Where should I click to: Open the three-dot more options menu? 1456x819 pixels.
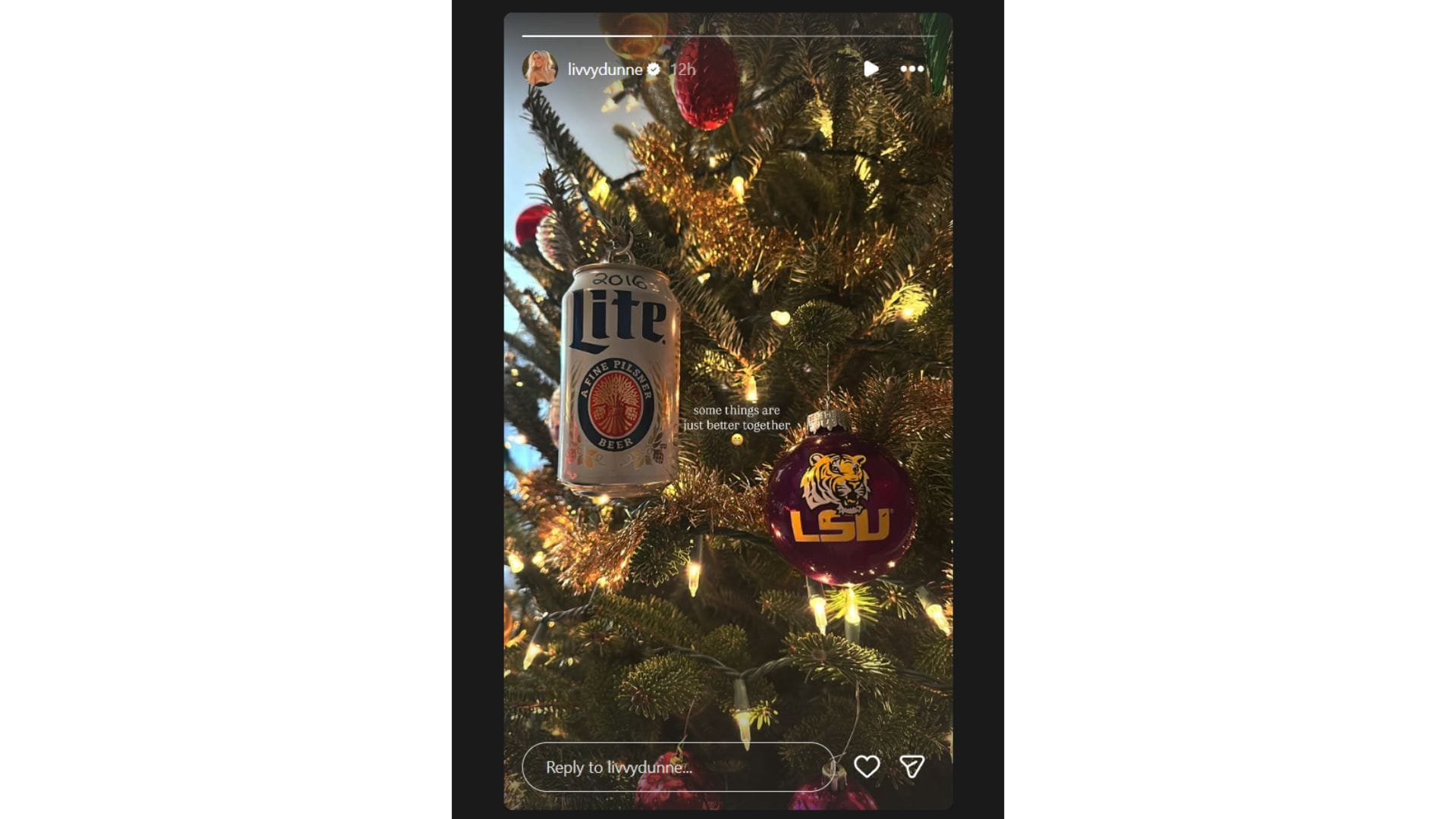(x=912, y=69)
